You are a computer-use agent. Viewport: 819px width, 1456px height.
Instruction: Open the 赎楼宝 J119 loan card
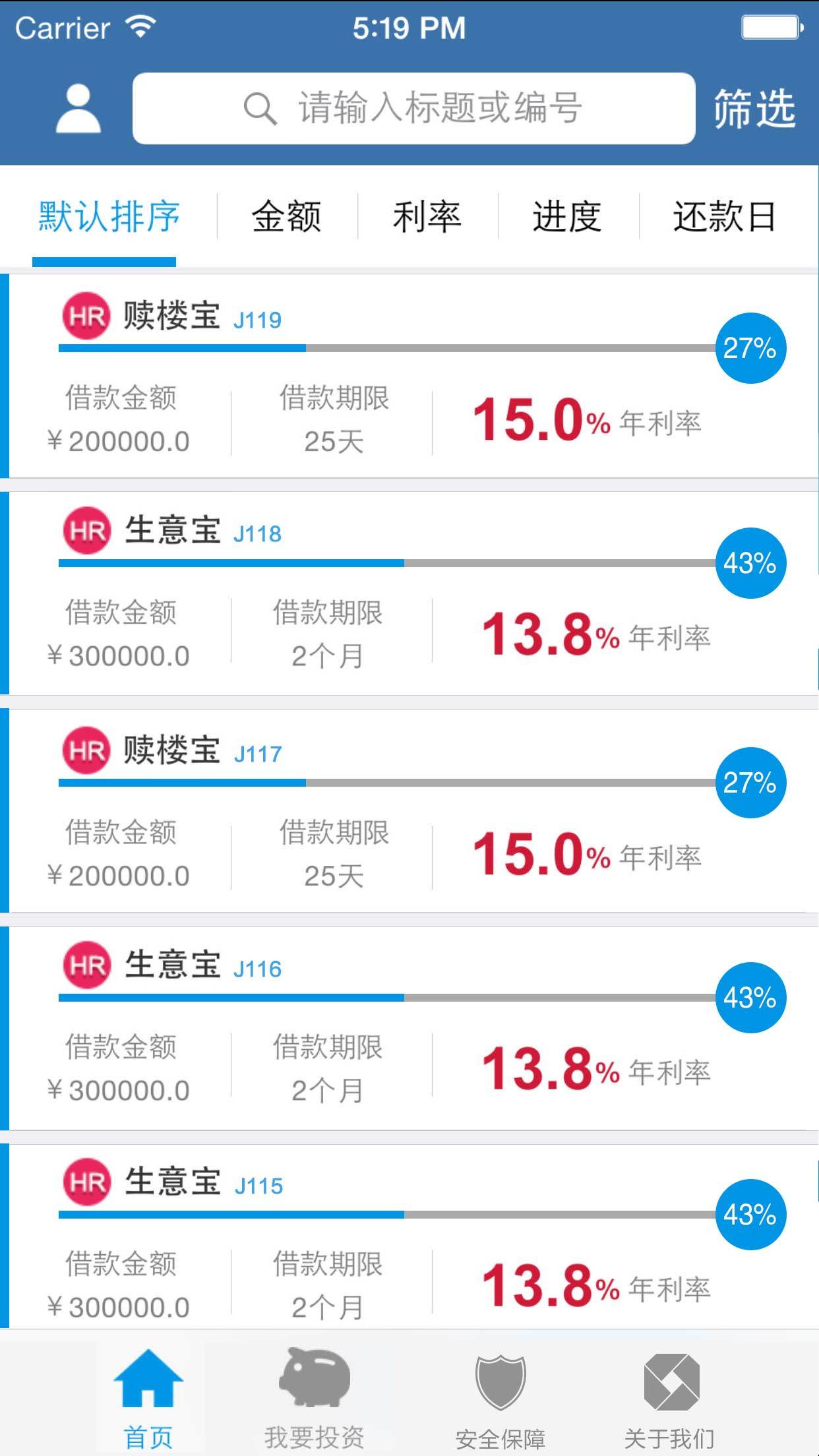[x=409, y=377]
